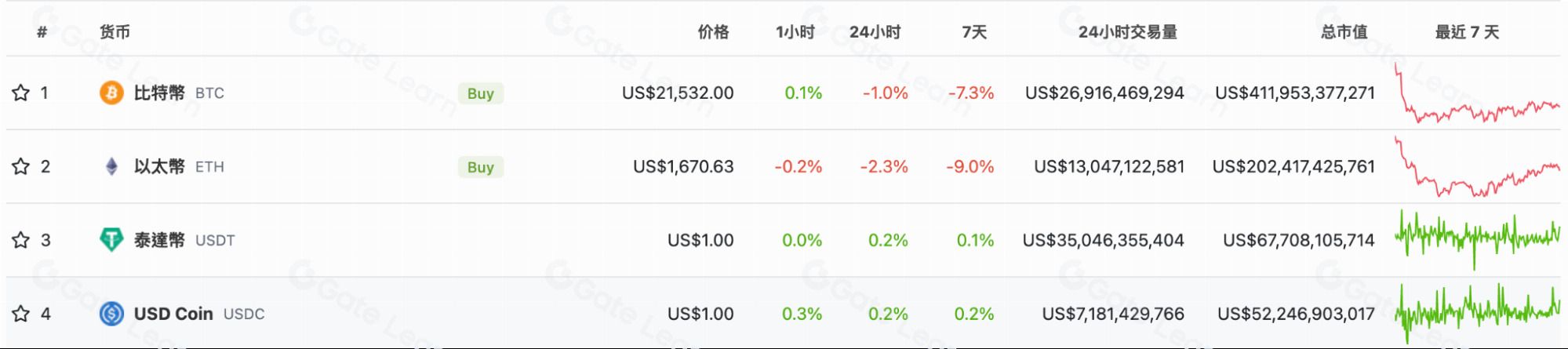Favorite the USDT row with its star
Image resolution: width=1568 pixels, height=349 pixels.
click(20, 240)
